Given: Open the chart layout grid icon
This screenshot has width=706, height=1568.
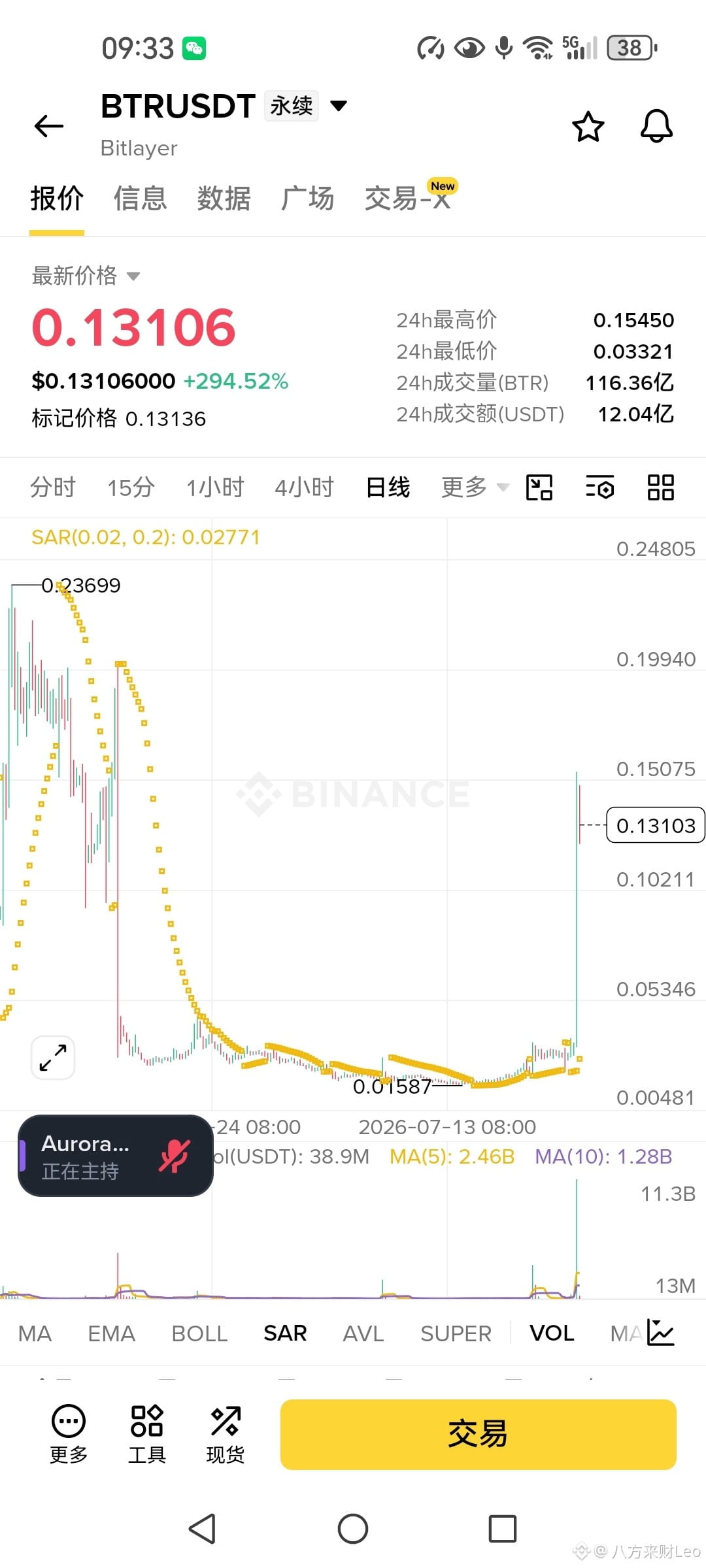Looking at the screenshot, I should pyautogui.click(x=660, y=487).
